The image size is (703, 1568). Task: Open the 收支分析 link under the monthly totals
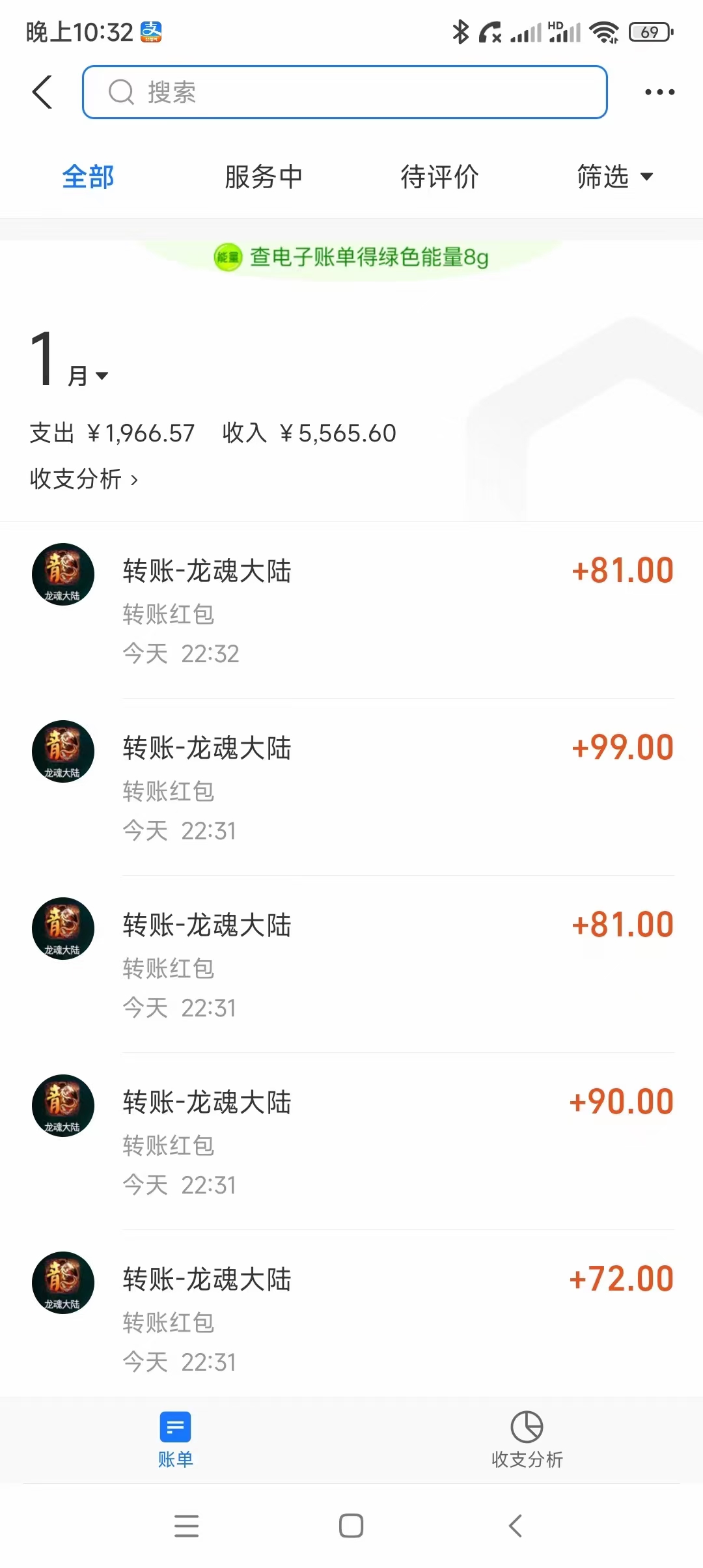tap(84, 479)
